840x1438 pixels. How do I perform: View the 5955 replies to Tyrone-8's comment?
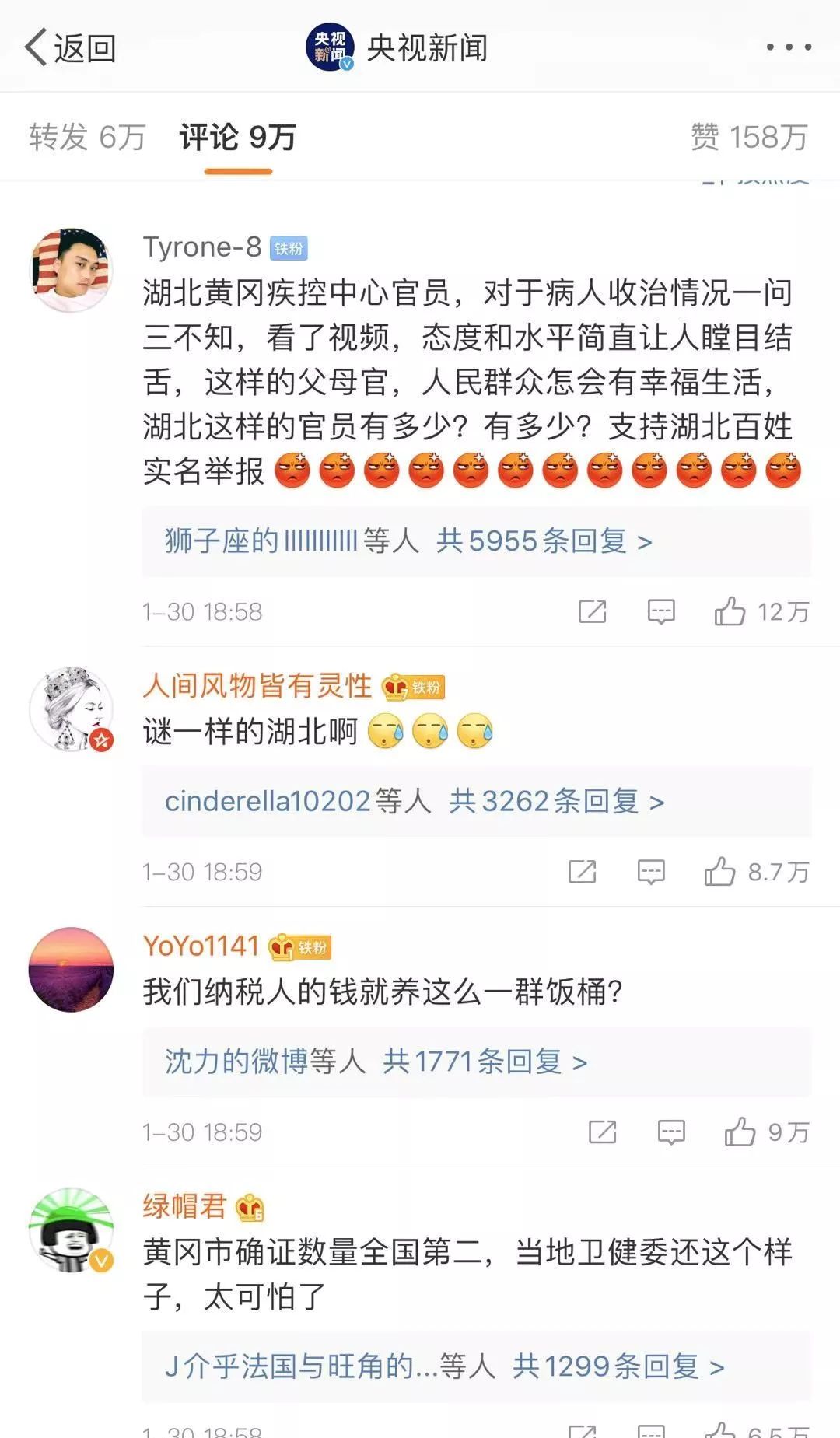click(476, 541)
